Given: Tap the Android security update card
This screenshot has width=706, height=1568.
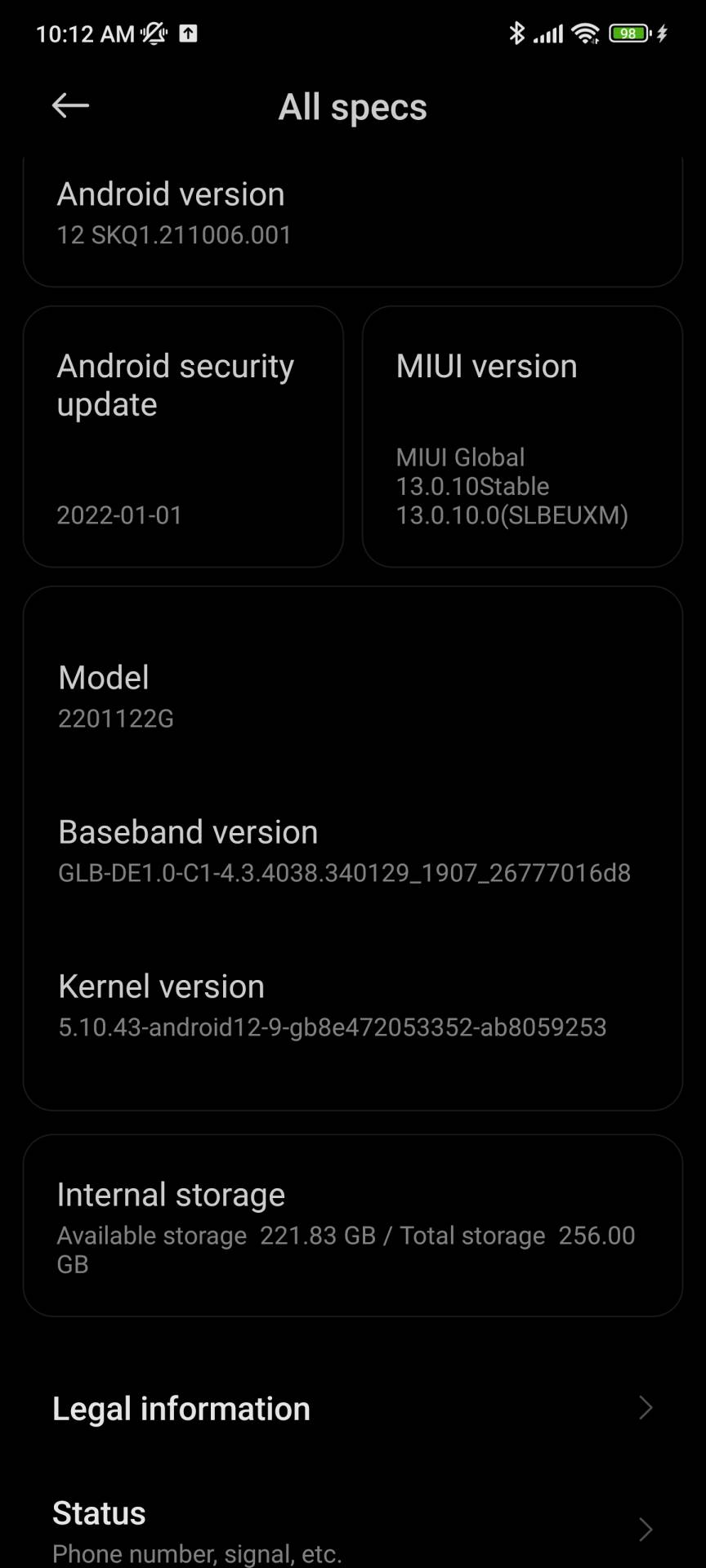Looking at the screenshot, I should [x=183, y=437].
